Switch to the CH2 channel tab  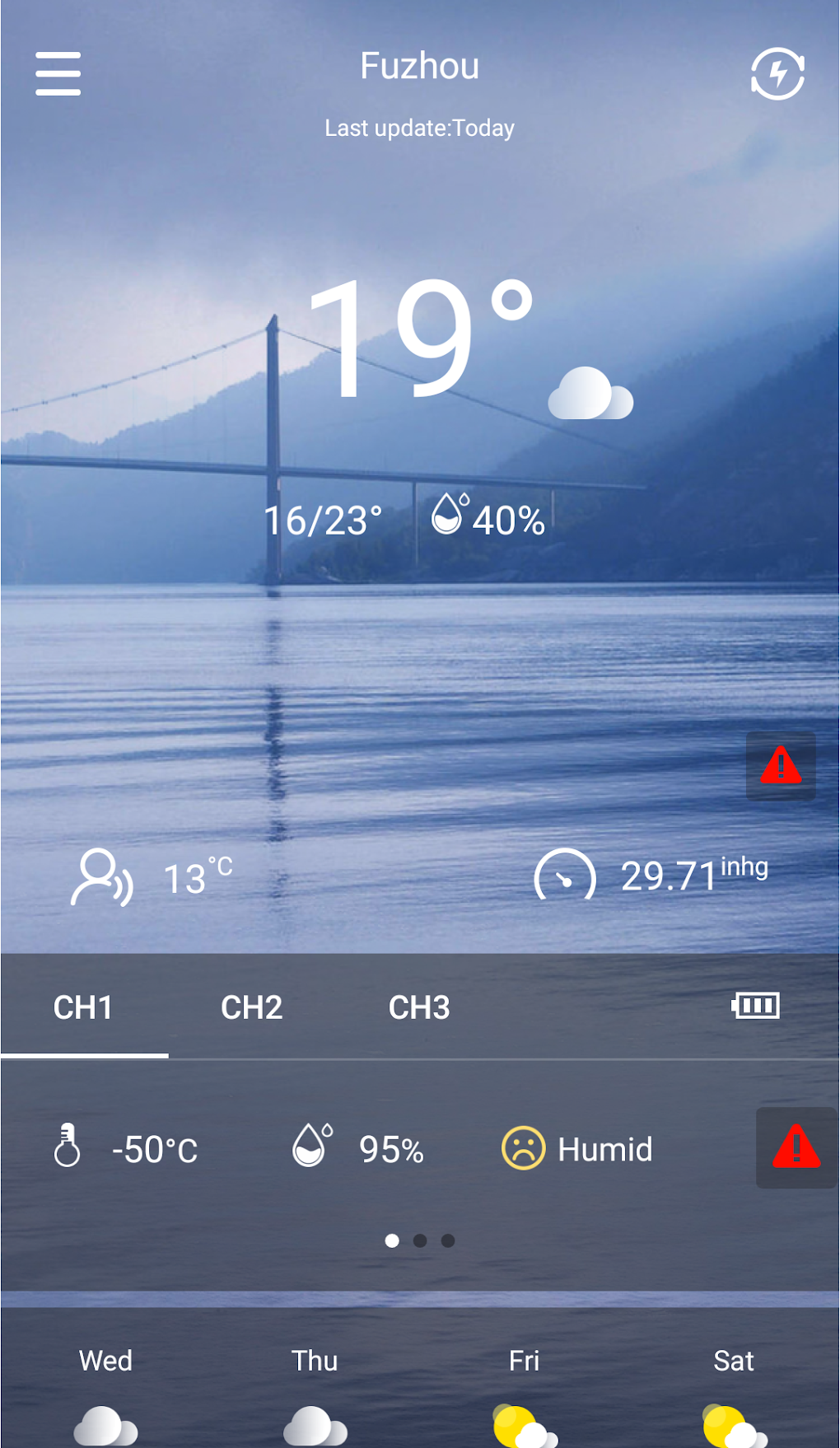(251, 1007)
